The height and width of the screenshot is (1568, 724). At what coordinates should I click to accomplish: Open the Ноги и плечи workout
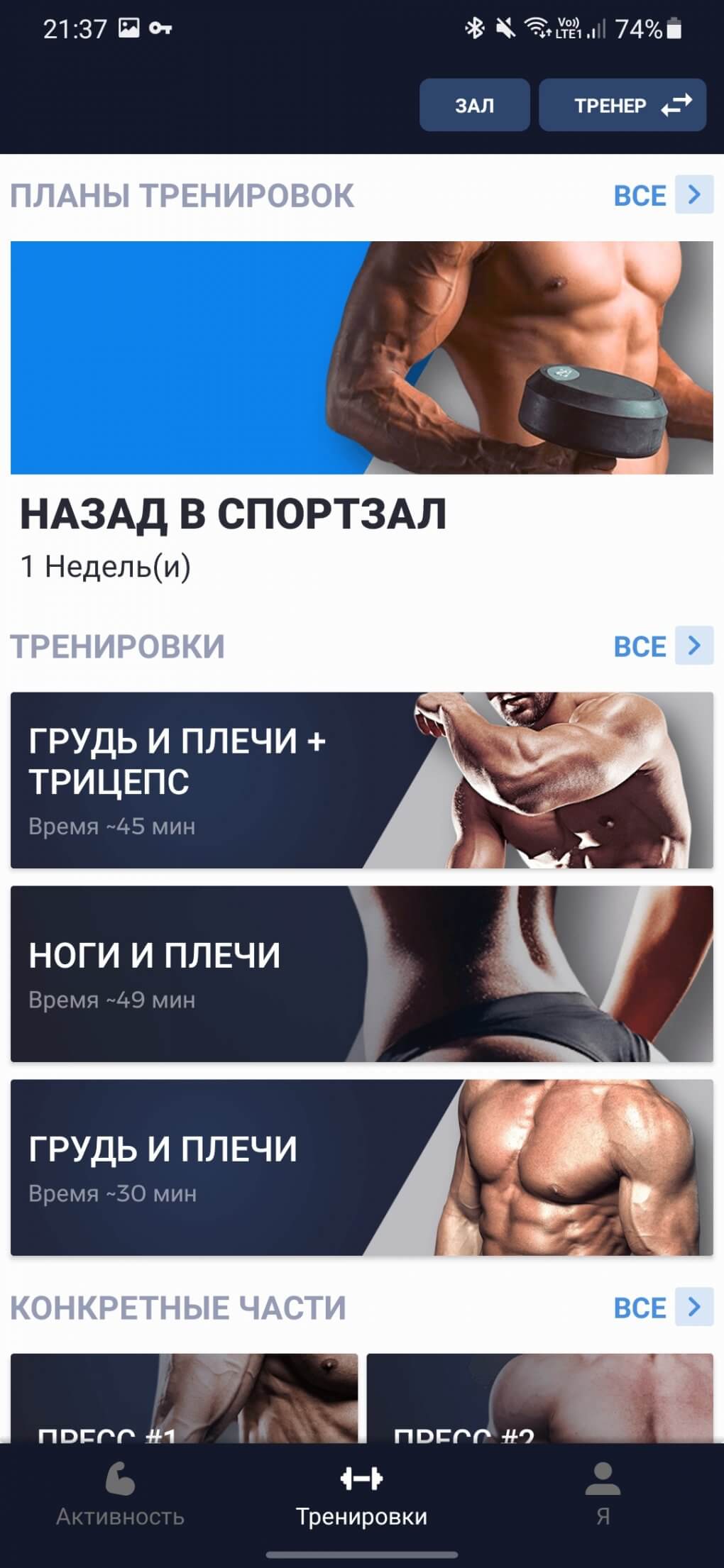point(361,973)
